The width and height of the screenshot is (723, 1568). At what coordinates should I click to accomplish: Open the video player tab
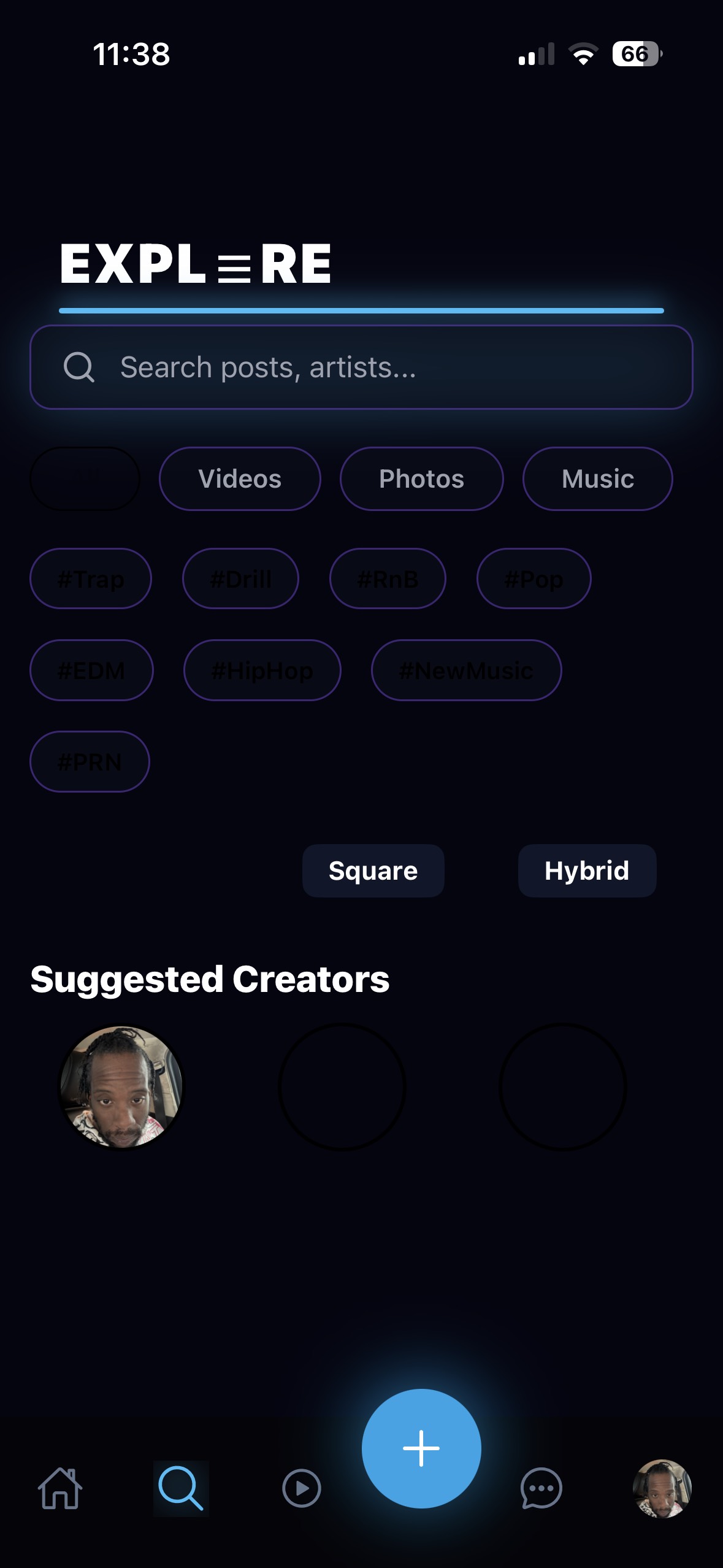click(301, 1488)
